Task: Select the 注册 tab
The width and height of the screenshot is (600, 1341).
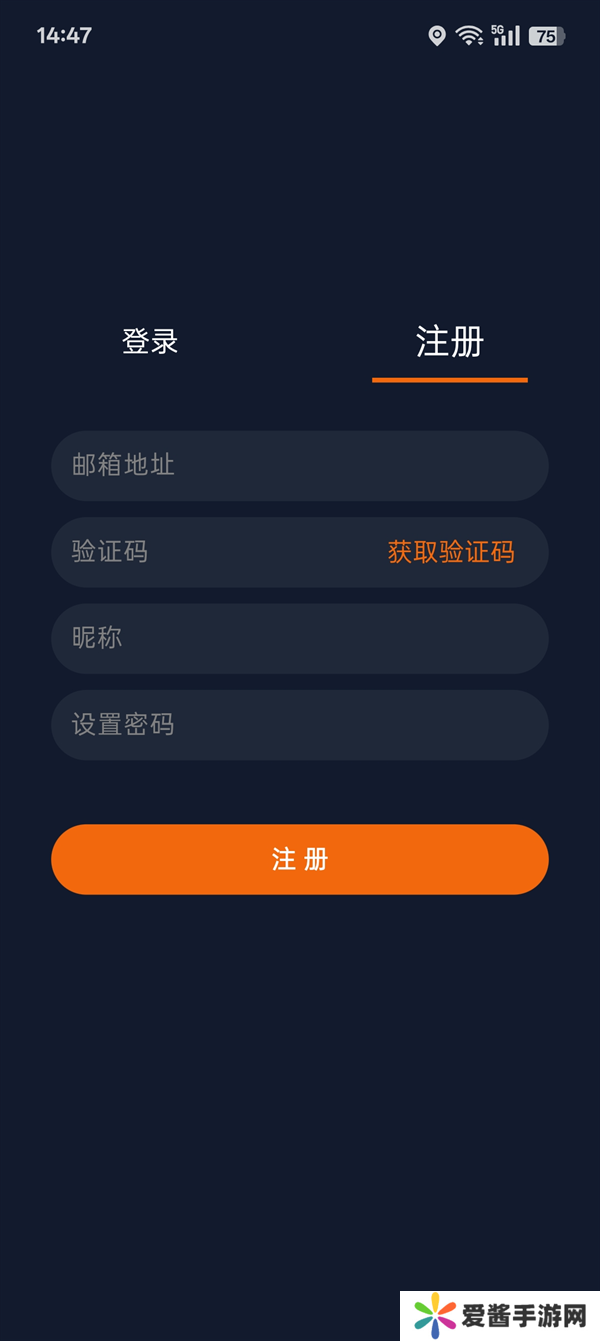Action: [450, 342]
